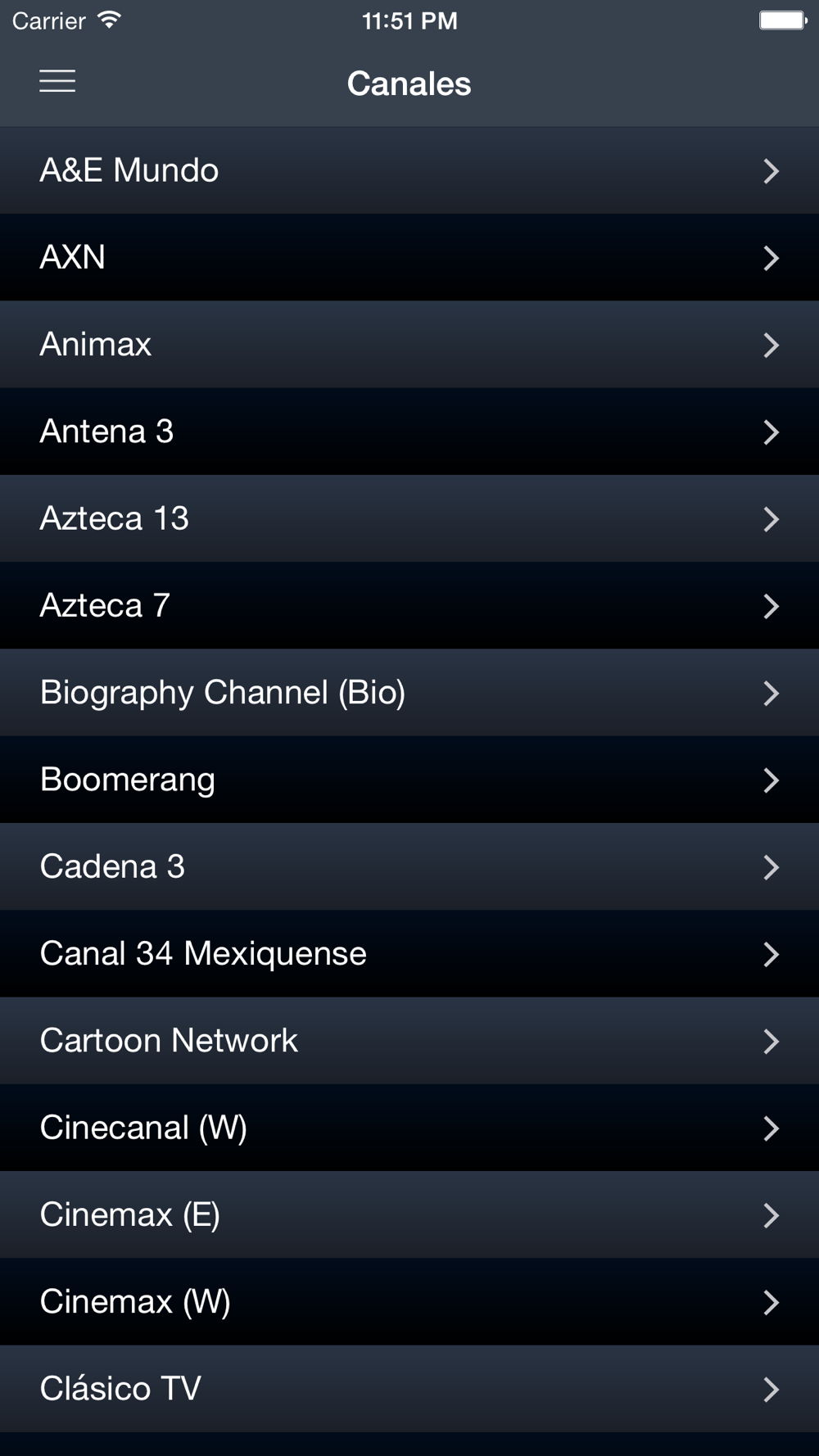Open the A&E Mundo channel
Screen dimensions: 819x1456
(x=409, y=170)
